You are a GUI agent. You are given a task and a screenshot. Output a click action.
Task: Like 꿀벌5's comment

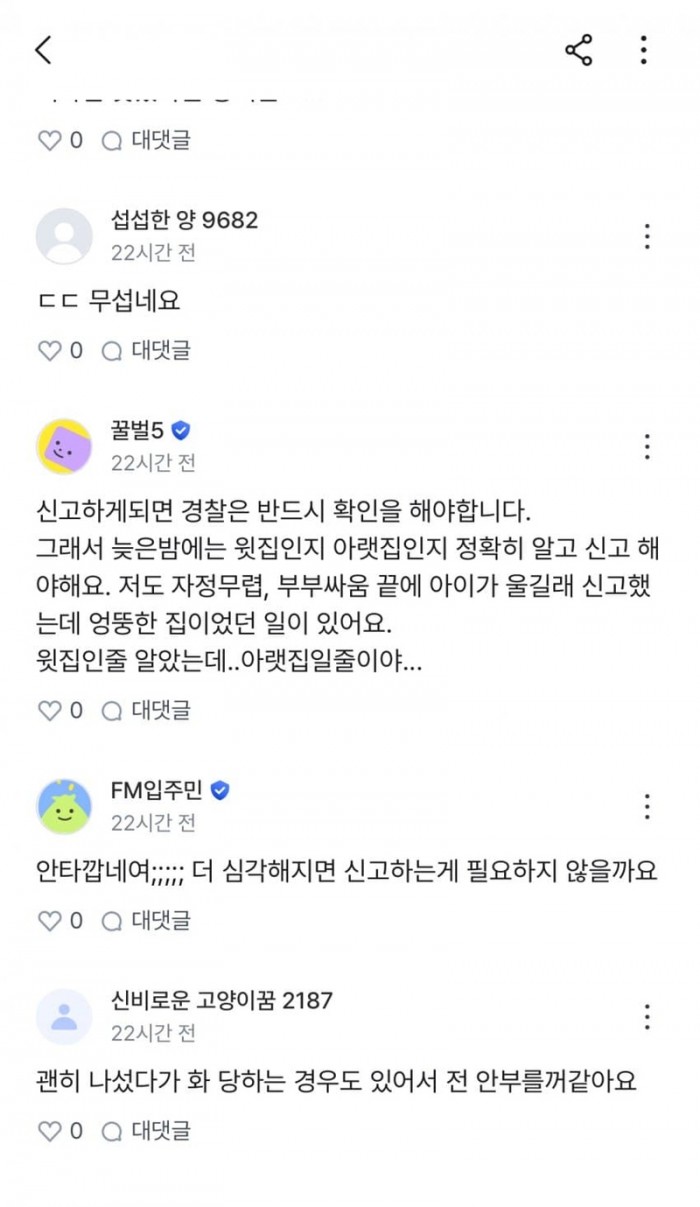click(50, 710)
